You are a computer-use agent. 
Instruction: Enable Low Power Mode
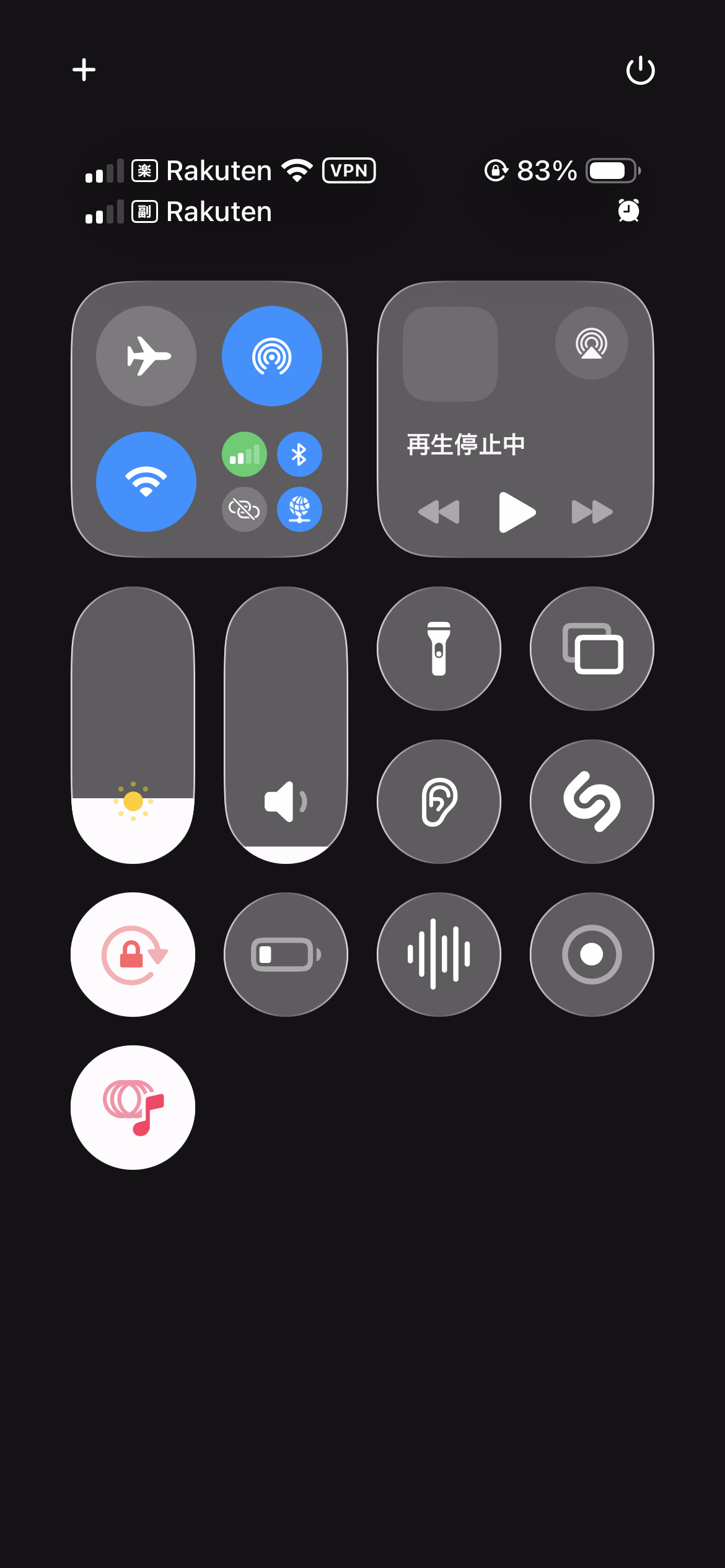click(x=286, y=954)
